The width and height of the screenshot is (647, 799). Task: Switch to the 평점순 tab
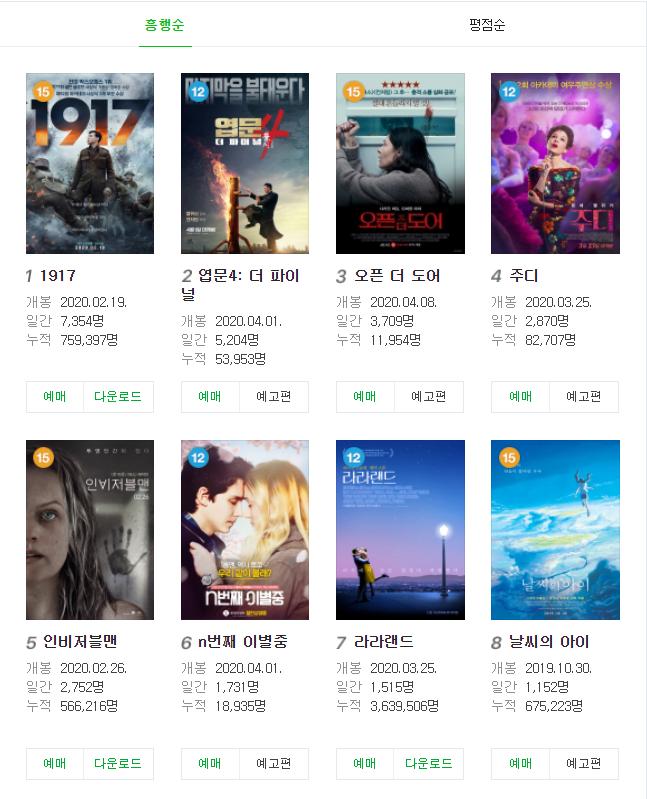pyautogui.click(x=487, y=24)
